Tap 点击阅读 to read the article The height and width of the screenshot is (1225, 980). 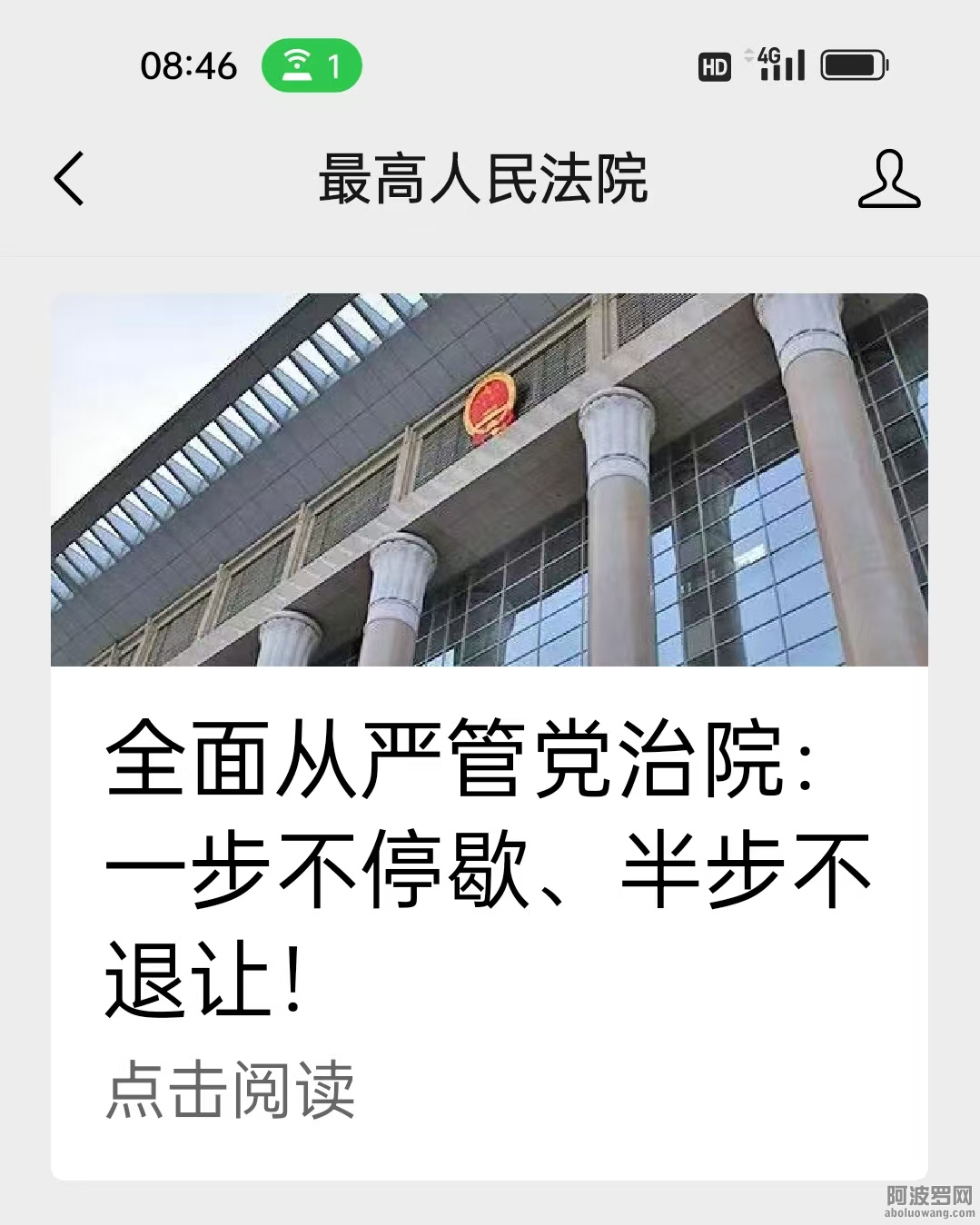(230, 1089)
